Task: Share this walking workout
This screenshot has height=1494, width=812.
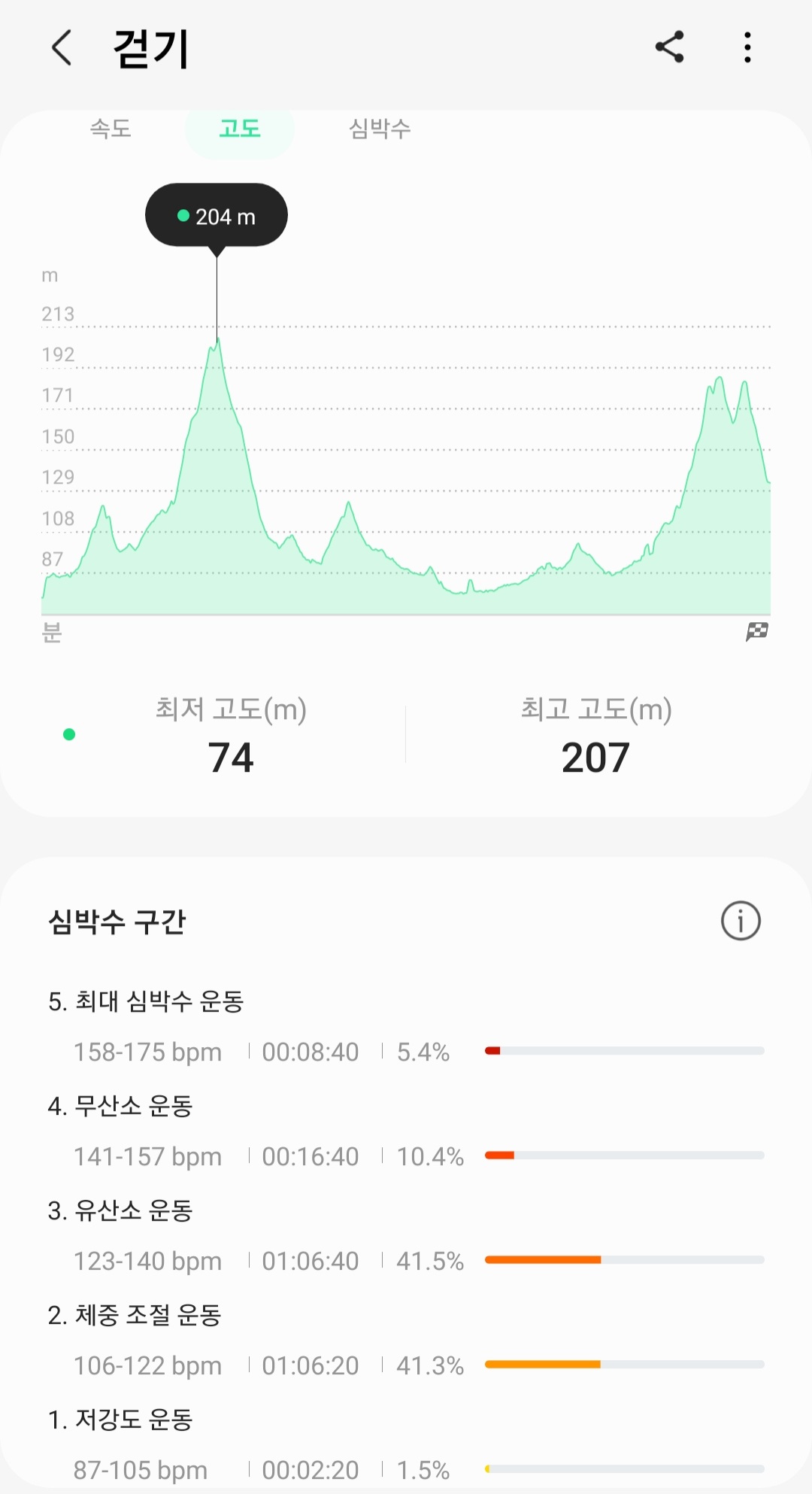Action: pyautogui.click(x=669, y=47)
